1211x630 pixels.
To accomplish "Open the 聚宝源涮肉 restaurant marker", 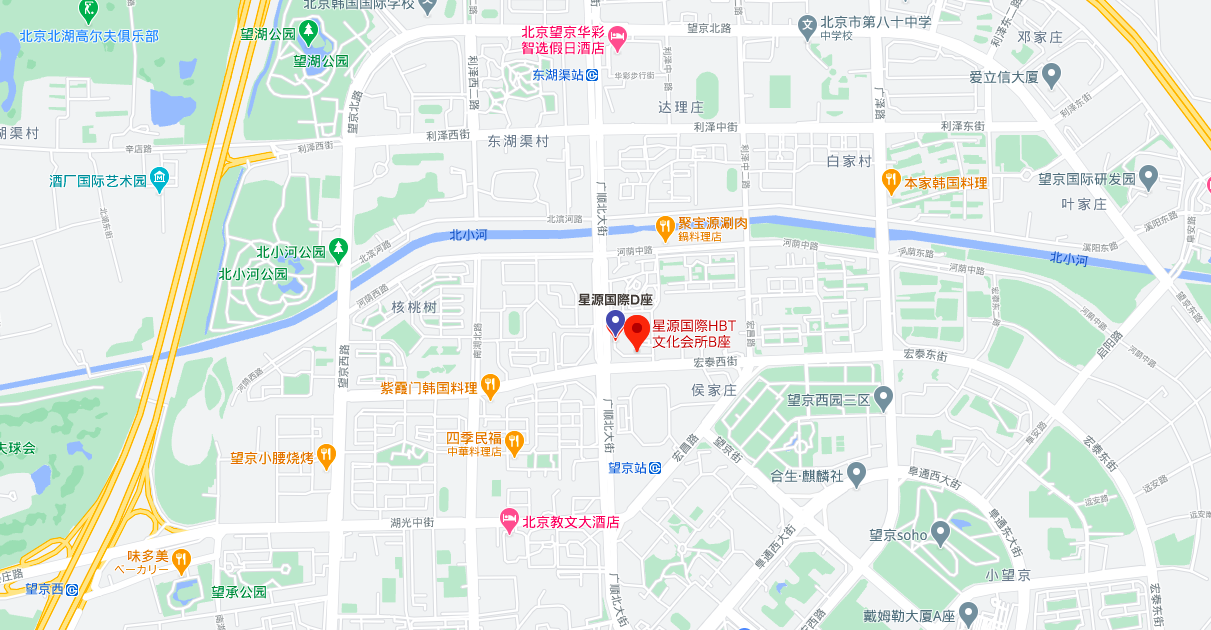I will tap(663, 226).
